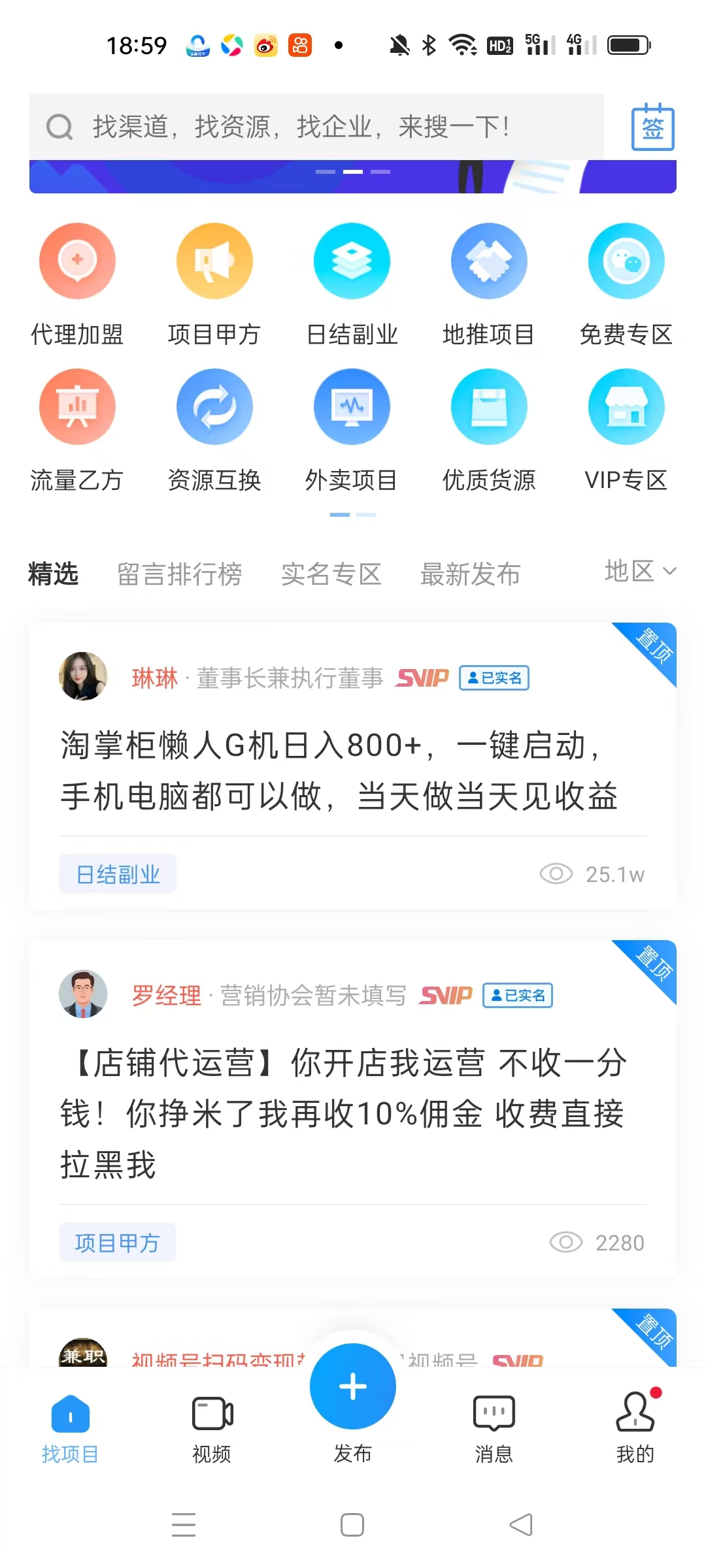Screen dimensions: 706x1568
Task: Open the 免费专区 zone
Action: pyautogui.click(x=626, y=261)
